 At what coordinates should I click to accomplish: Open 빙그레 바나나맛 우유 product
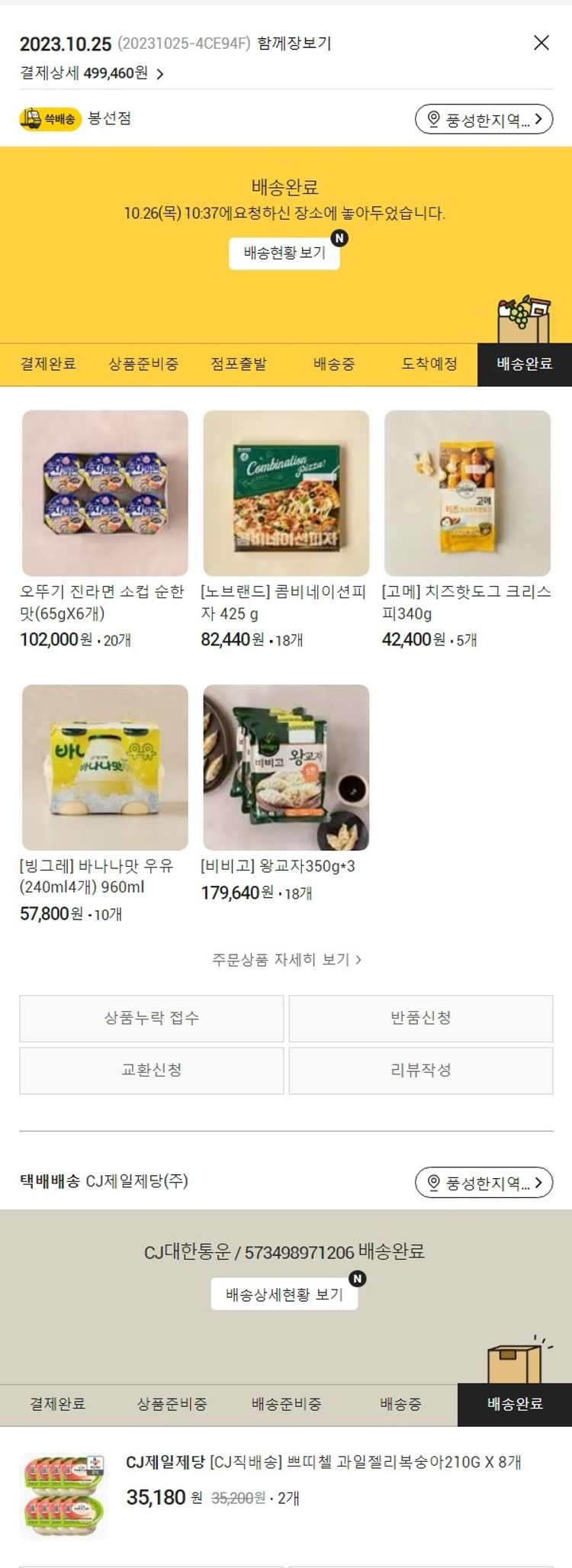104,767
